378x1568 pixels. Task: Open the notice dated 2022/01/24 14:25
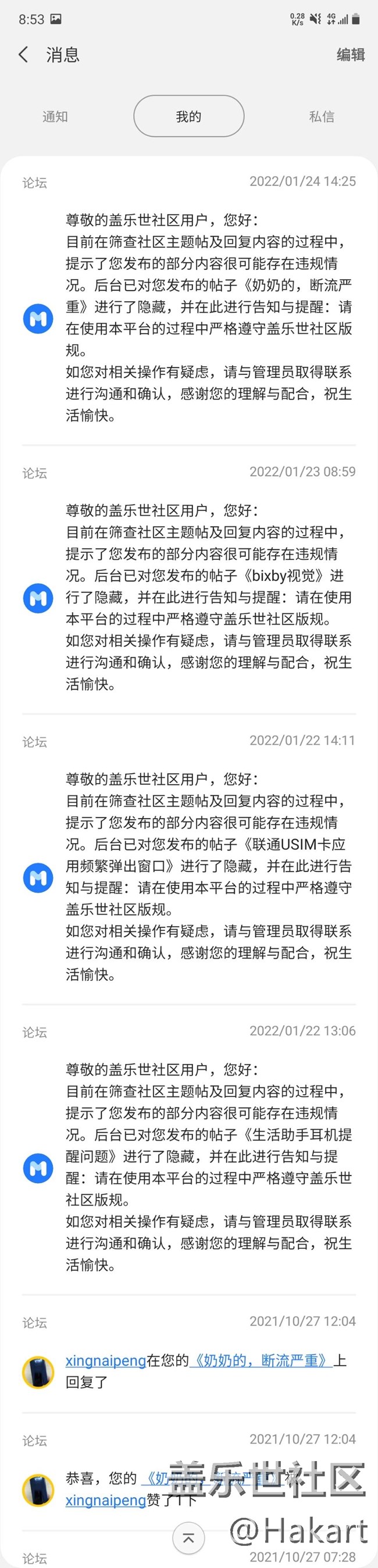coord(208,317)
